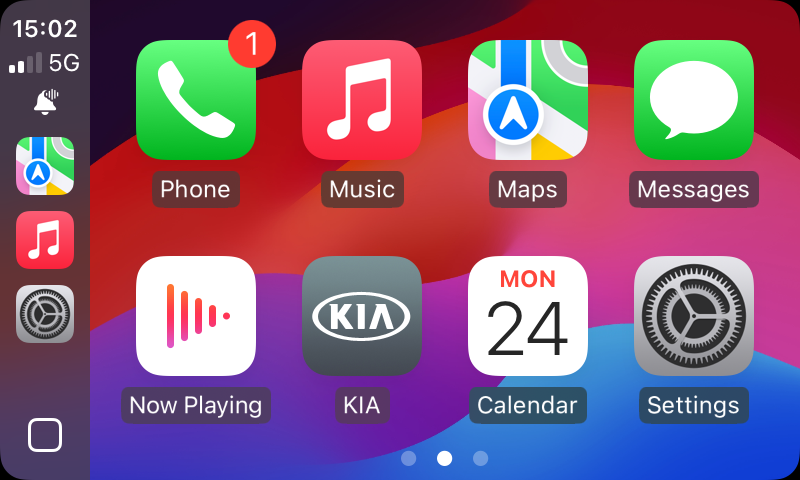Go to the first page dot
800x480 pixels.
(409, 458)
